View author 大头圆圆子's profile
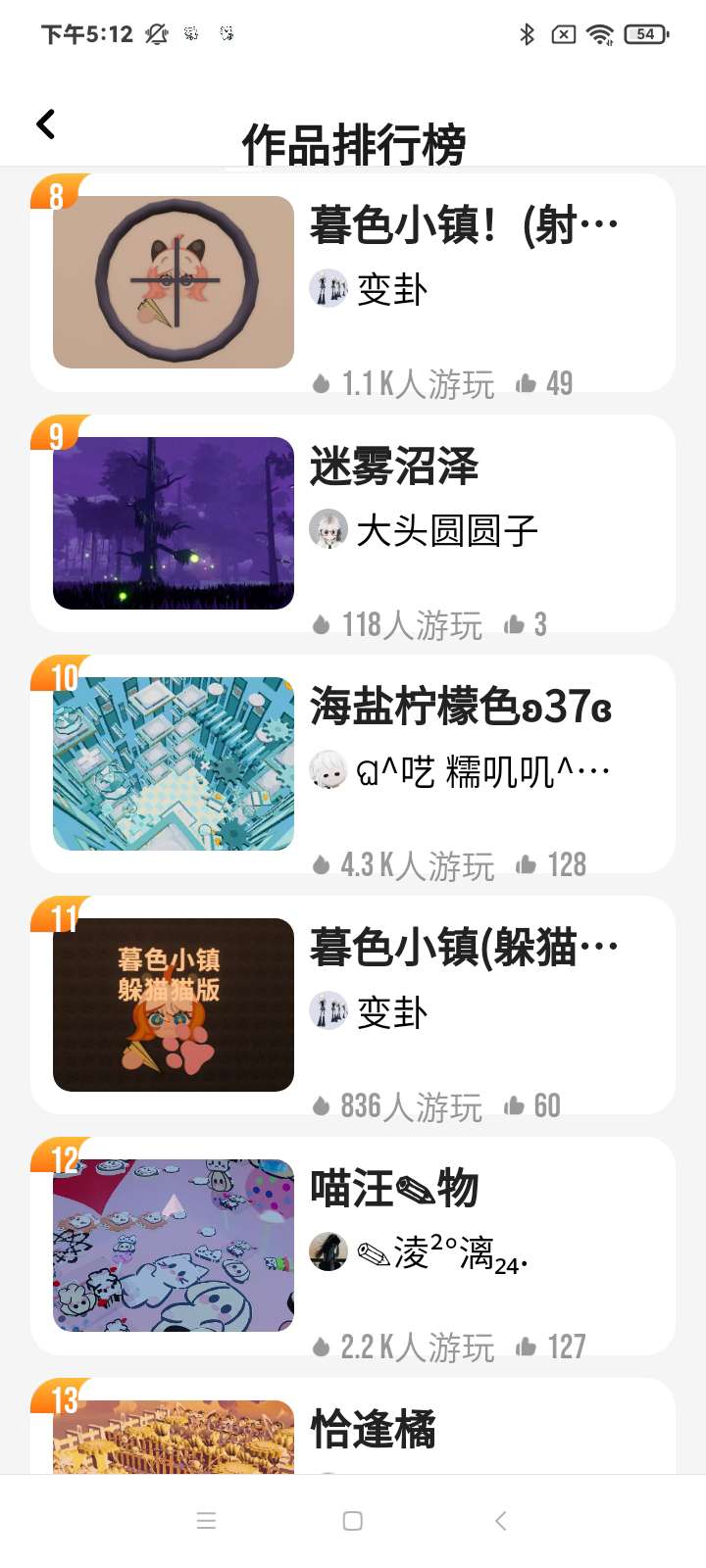Screen dimensions: 706x1568 (x=424, y=530)
